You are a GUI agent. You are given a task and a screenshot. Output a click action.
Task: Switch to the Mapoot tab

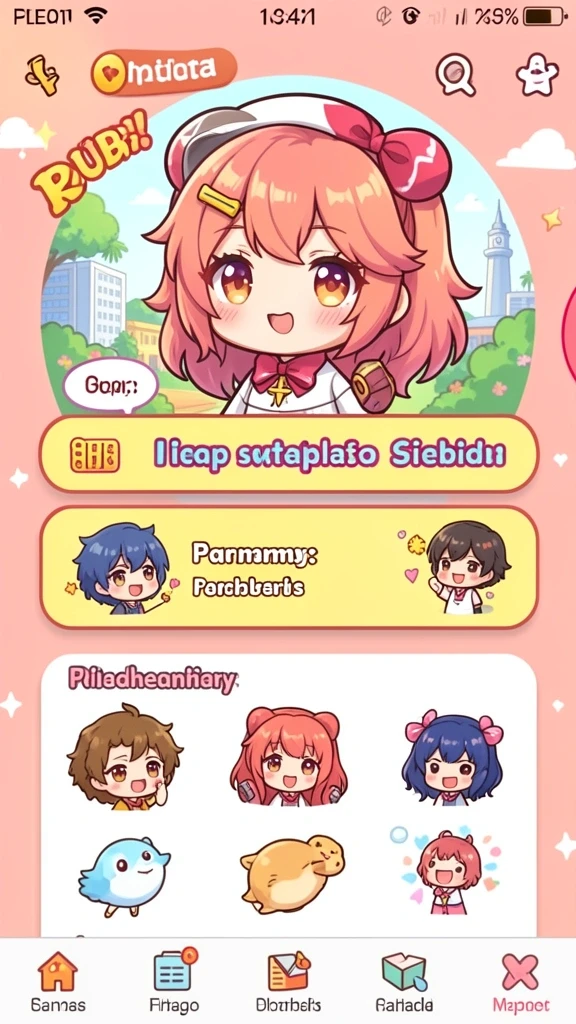click(520, 982)
